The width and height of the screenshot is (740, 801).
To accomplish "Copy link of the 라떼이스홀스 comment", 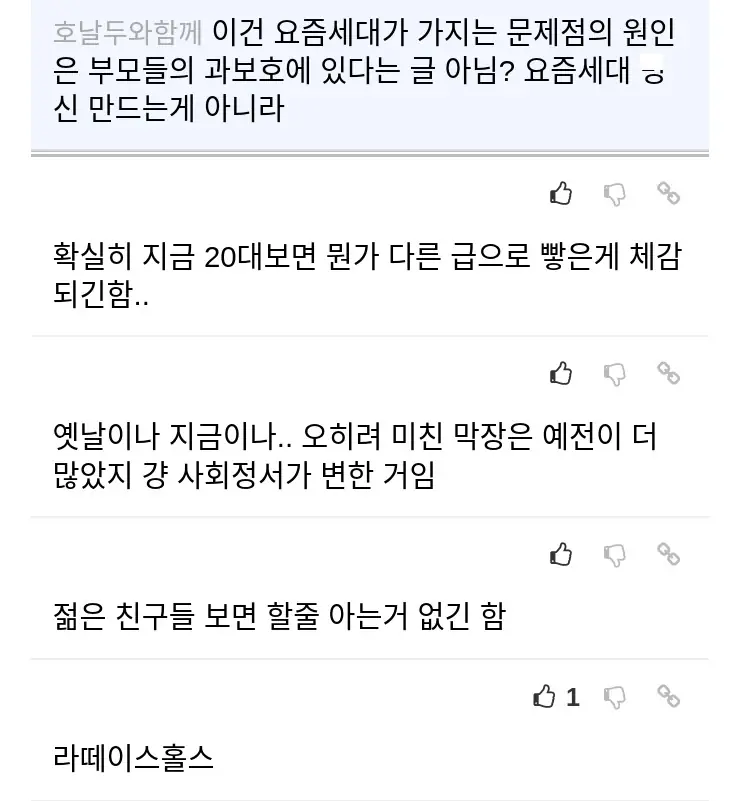I will [668, 696].
